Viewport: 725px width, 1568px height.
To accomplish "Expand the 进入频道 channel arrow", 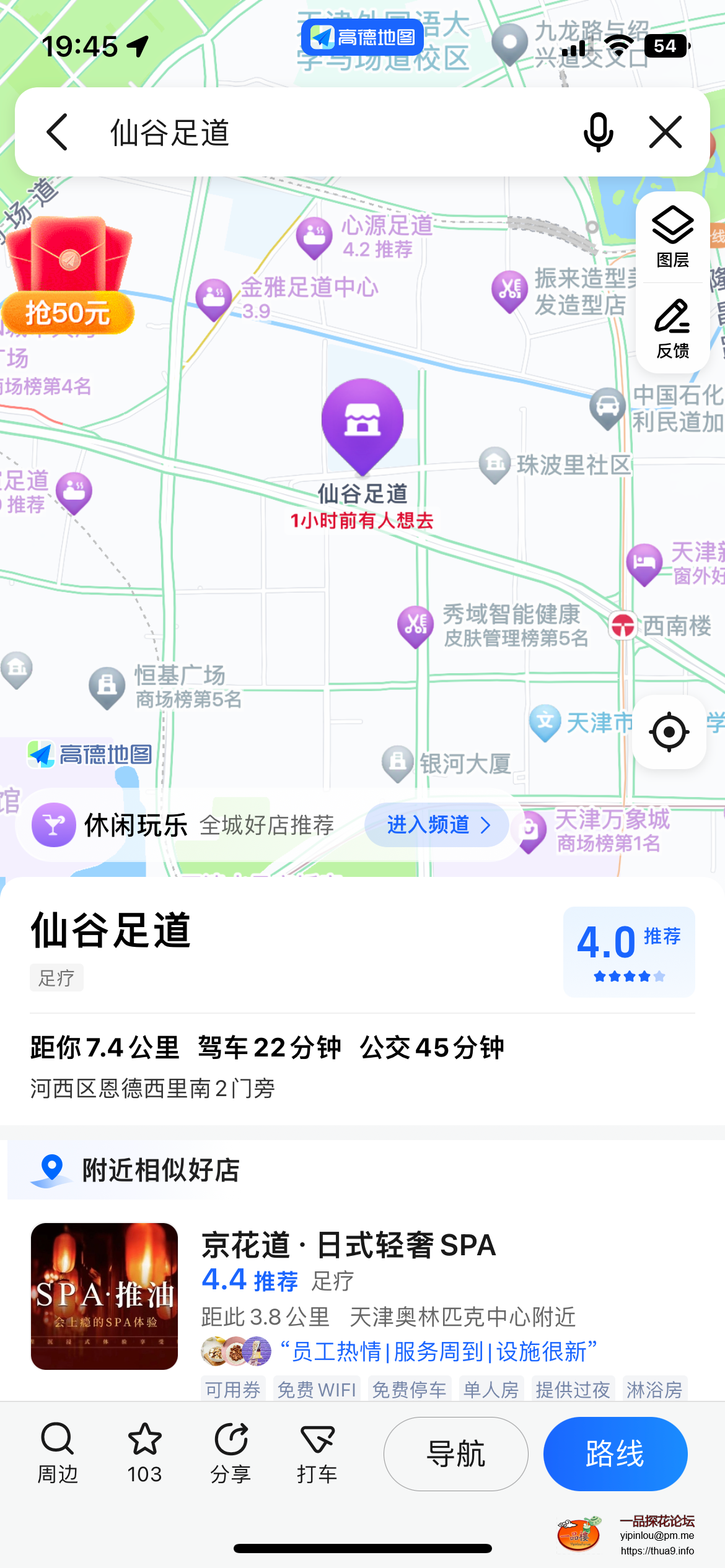I will (x=436, y=825).
